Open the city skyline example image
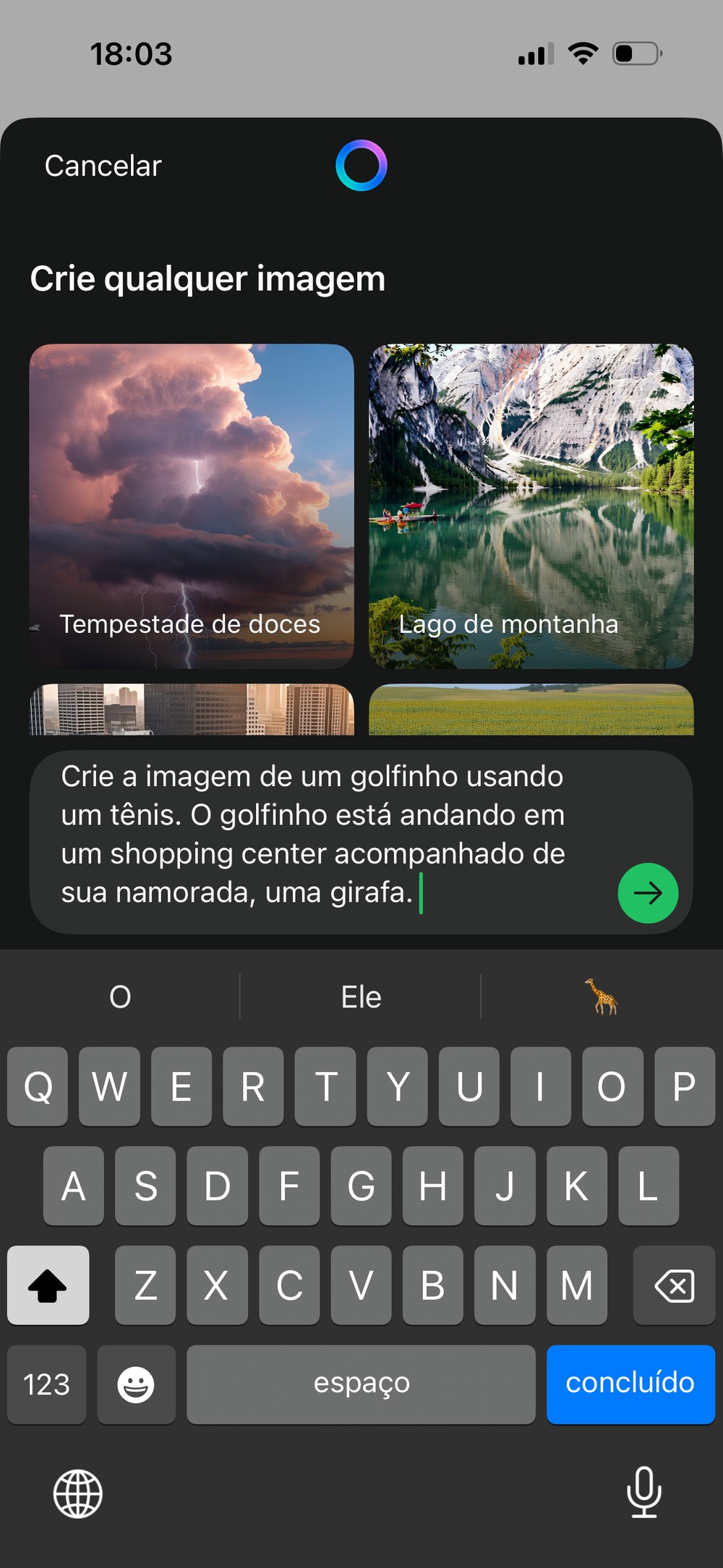Viewport: 723px width, 1568px height. 192,710
